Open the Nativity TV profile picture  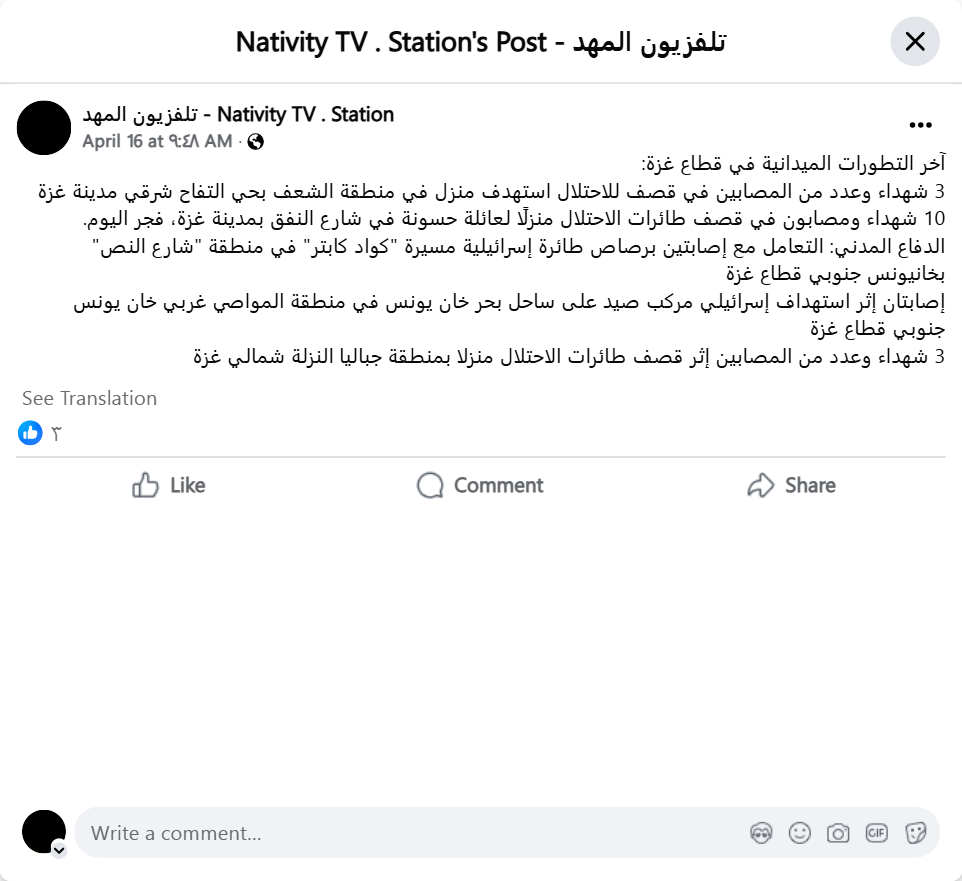click(44, 128)
